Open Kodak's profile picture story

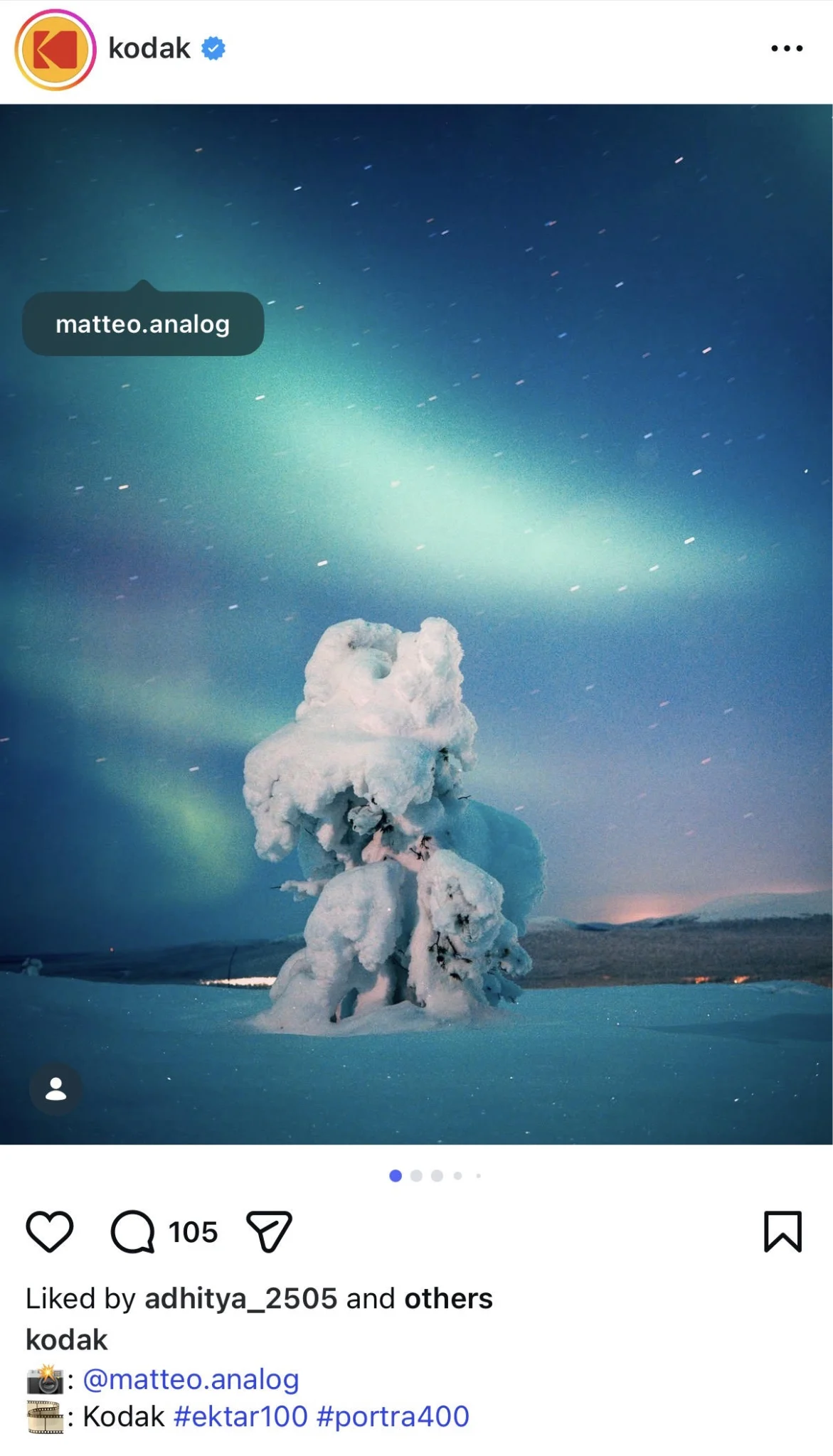coord(55,50)
